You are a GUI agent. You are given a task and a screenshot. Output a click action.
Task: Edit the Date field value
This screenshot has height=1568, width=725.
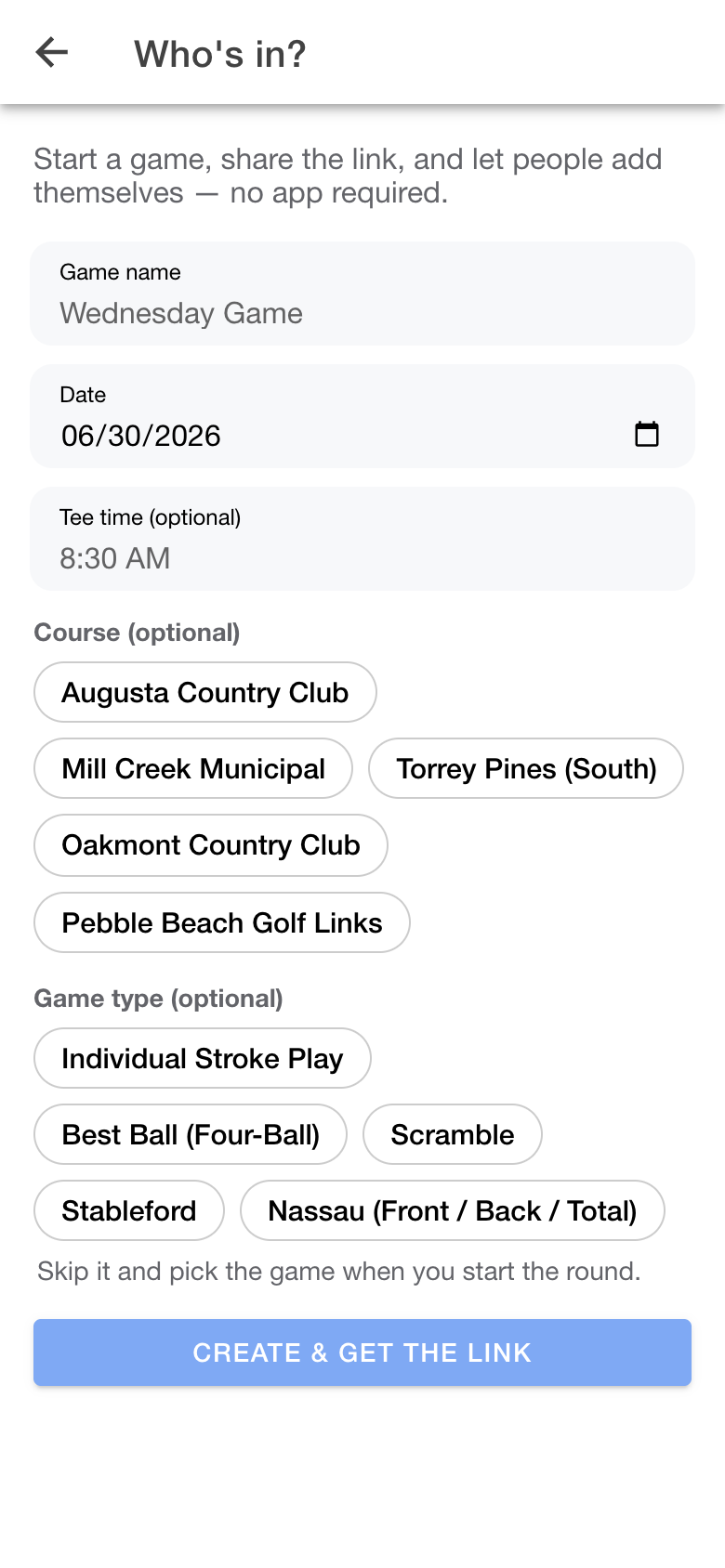(141, 436)
